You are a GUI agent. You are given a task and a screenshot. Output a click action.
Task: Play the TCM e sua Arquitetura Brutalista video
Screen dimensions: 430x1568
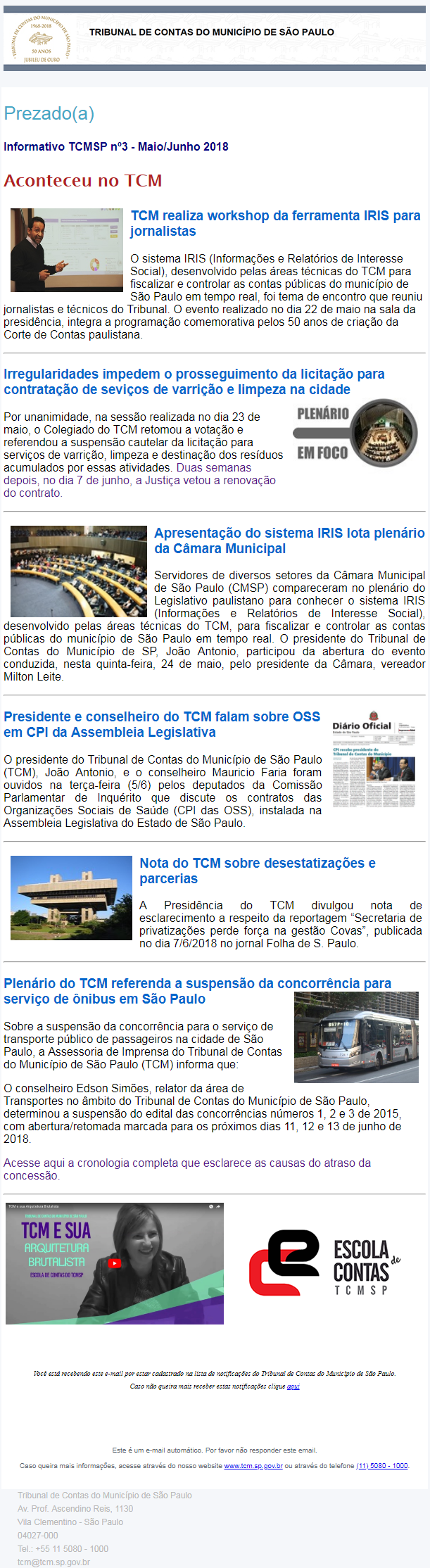click(114, 1263)
